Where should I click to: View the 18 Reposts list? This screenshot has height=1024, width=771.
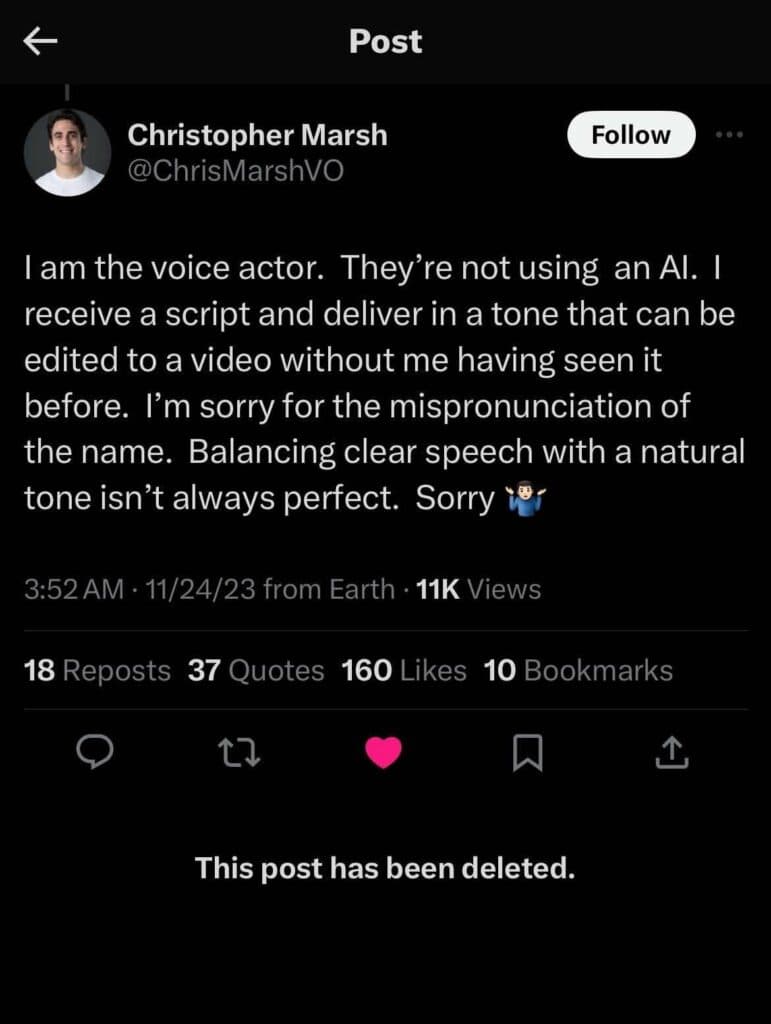click(x=95, y=670)
